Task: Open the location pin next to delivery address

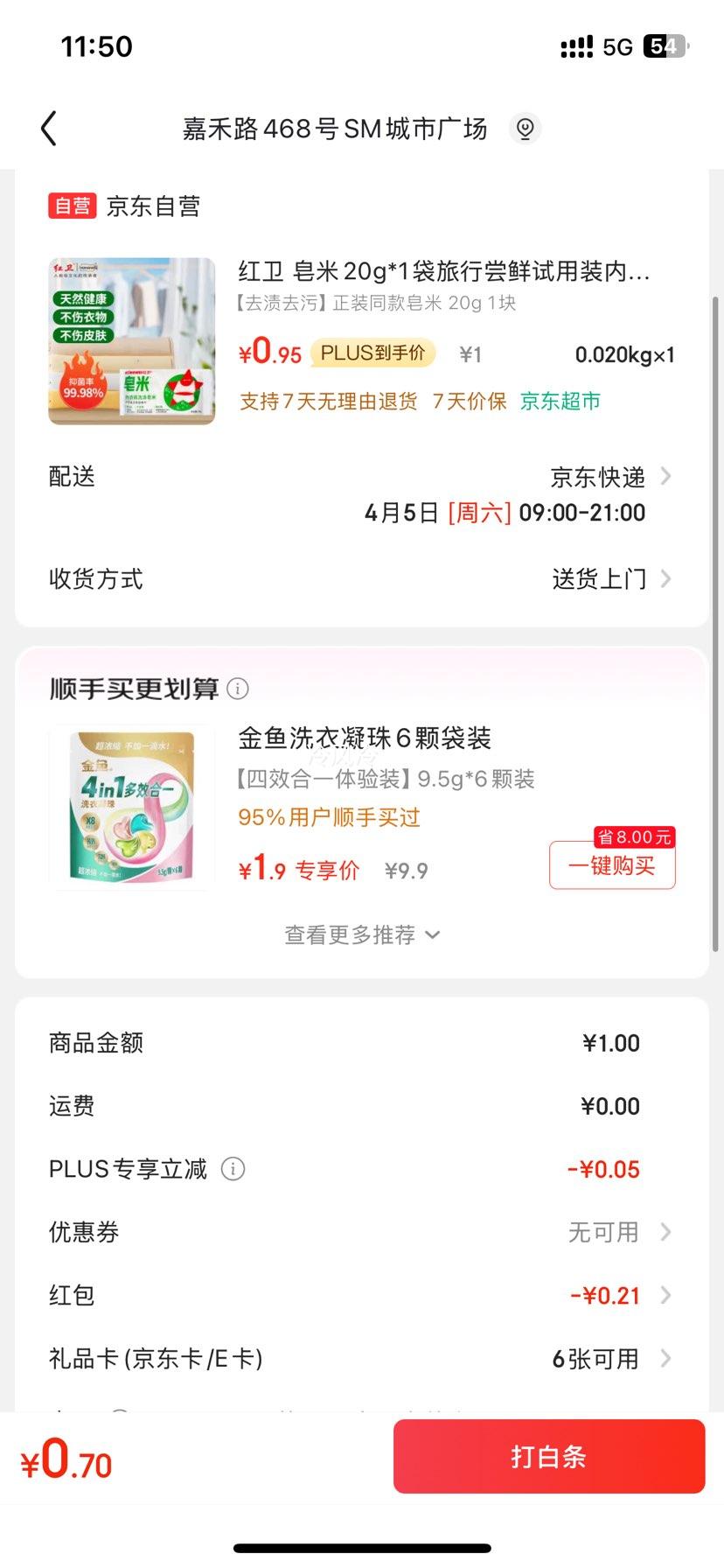Action: point(524,128)
